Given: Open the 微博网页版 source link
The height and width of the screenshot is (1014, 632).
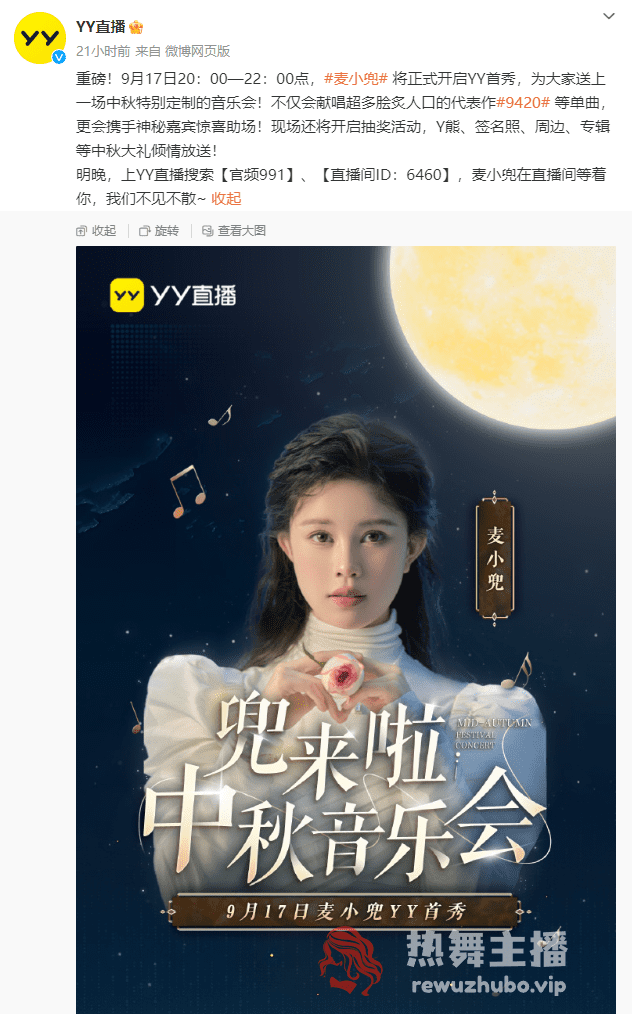Looking at the screenshot, I should pos(197,51).
